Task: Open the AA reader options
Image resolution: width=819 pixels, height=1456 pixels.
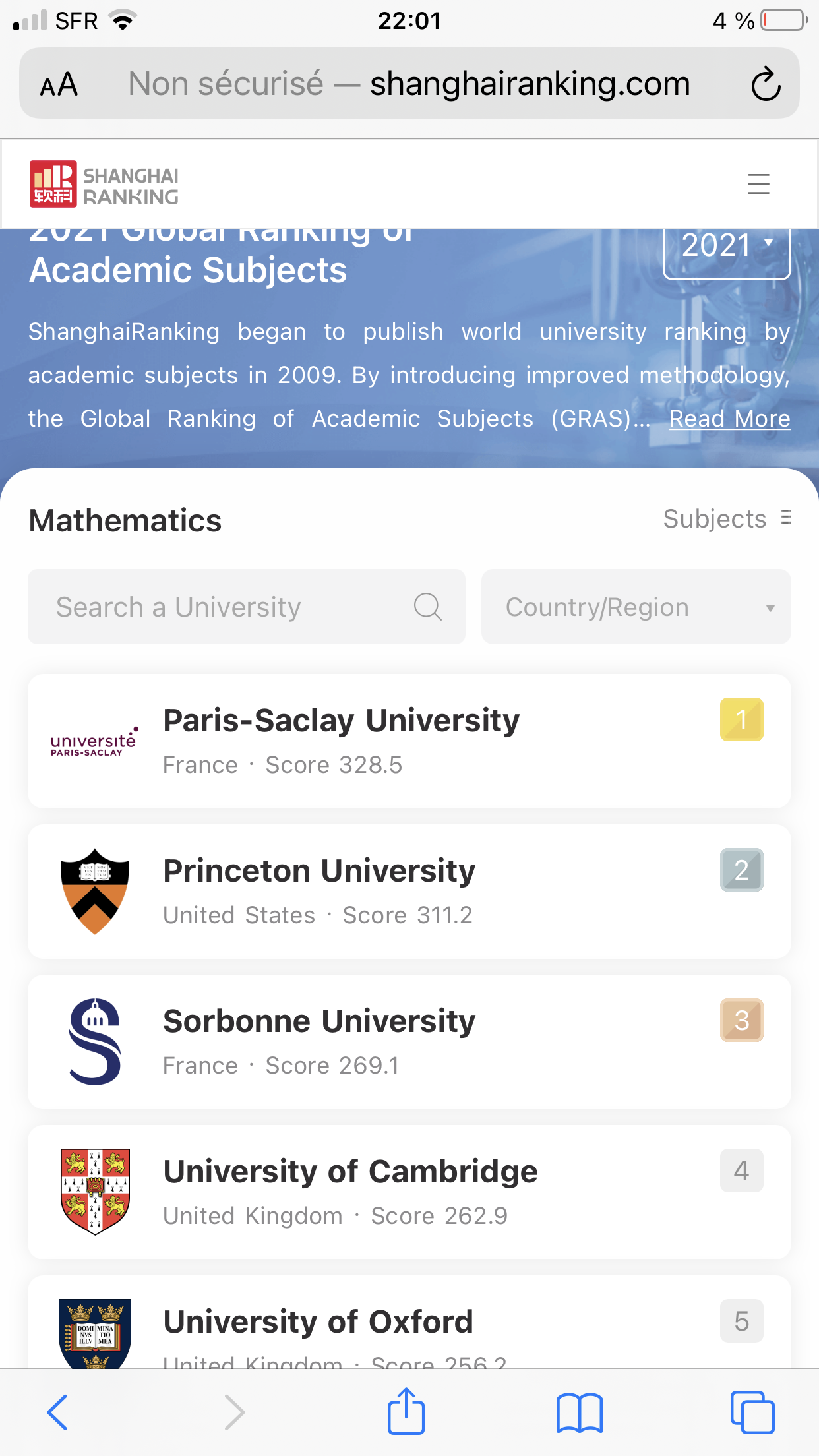Action: (59, 85)
